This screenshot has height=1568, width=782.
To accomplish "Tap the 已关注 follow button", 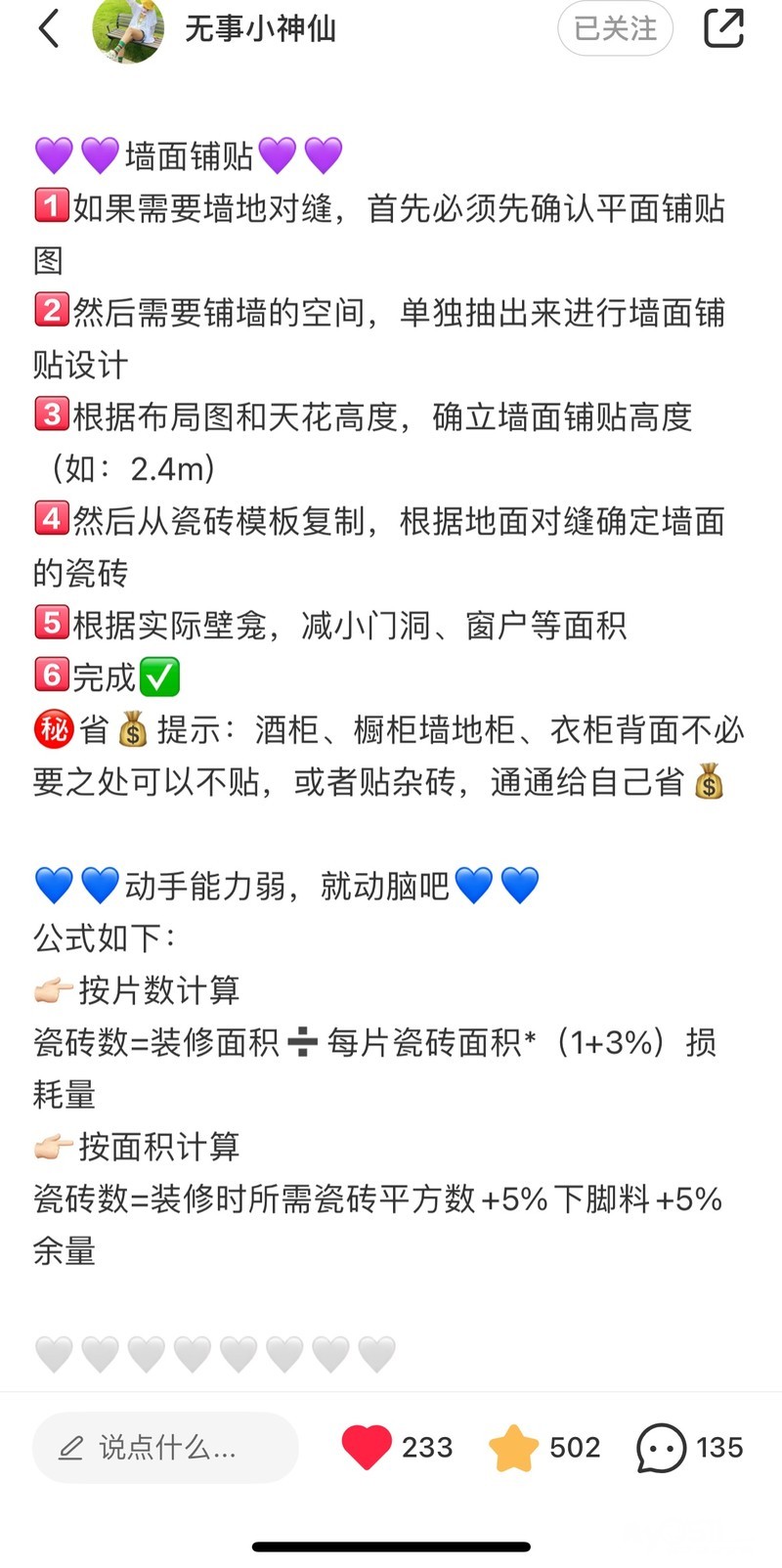I will pyautogui.click(x=615, y=28).
